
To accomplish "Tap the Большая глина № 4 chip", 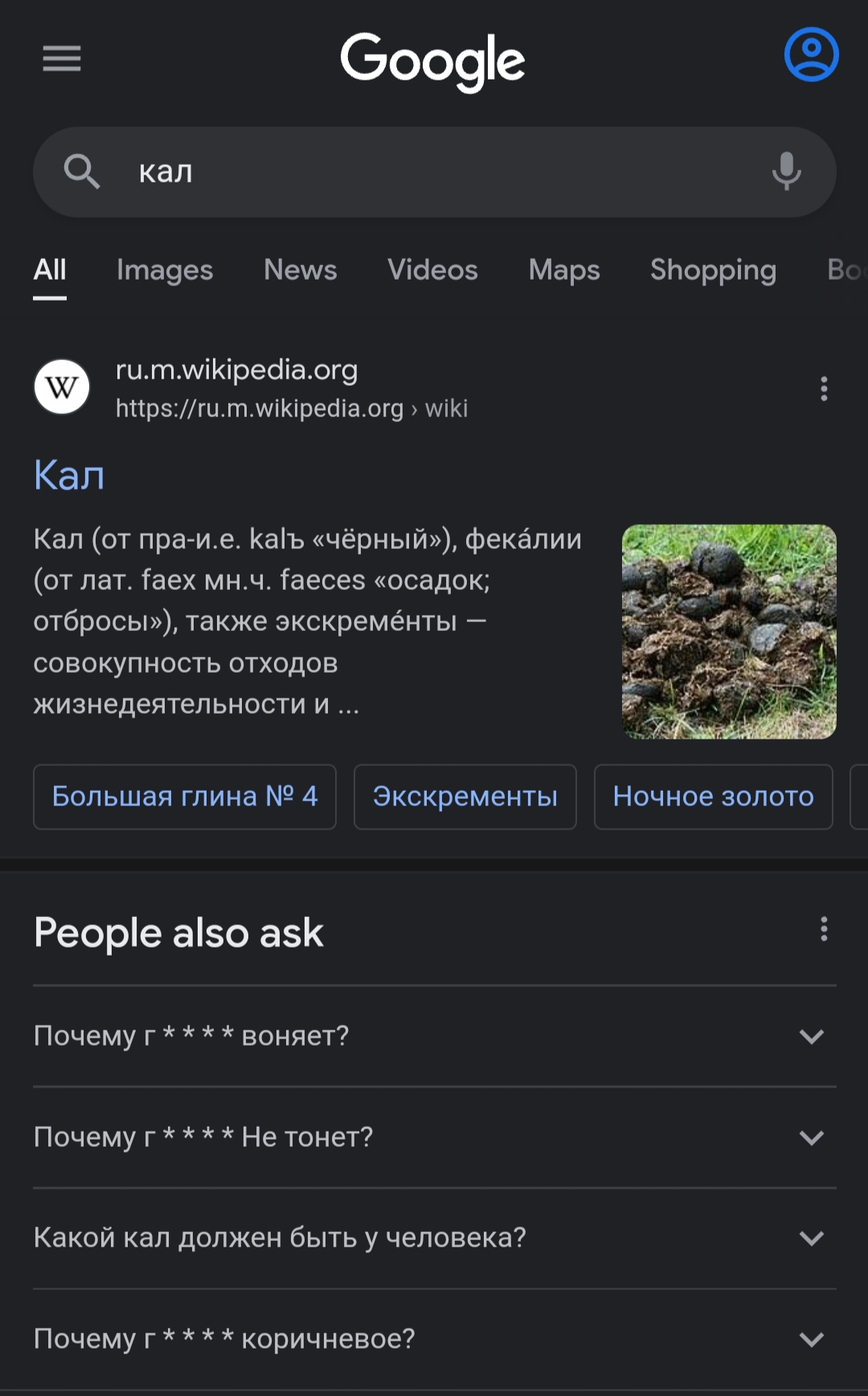I will (185, 796).
